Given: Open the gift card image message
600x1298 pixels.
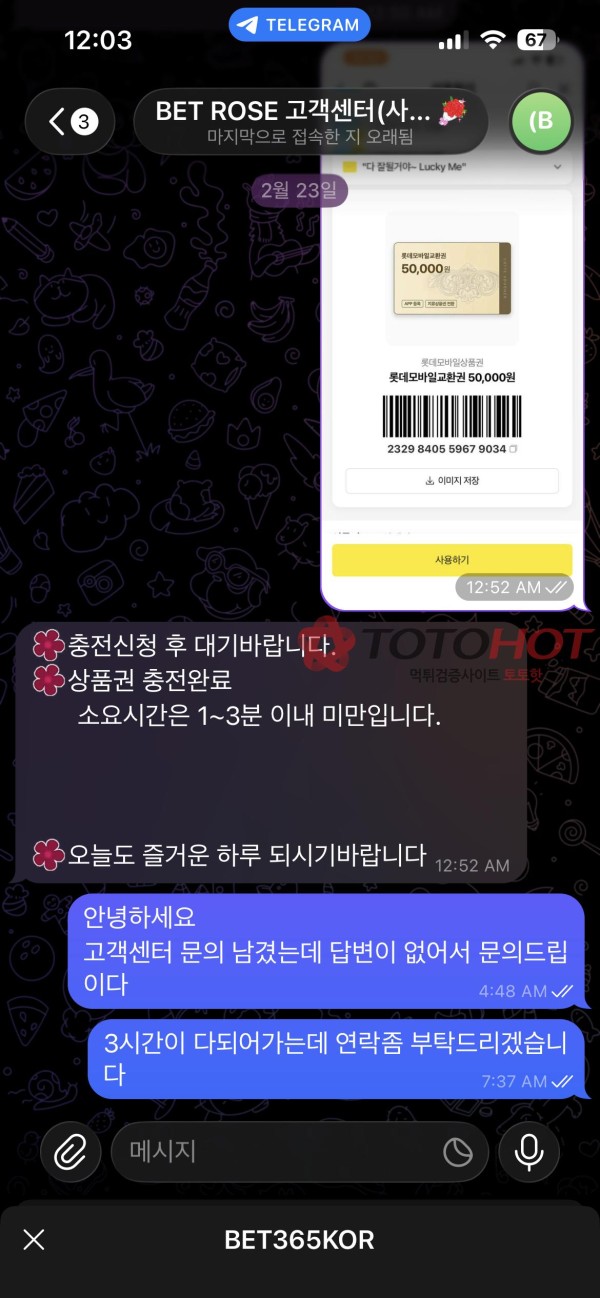Looking at the screenshot, I should [451, 380].
